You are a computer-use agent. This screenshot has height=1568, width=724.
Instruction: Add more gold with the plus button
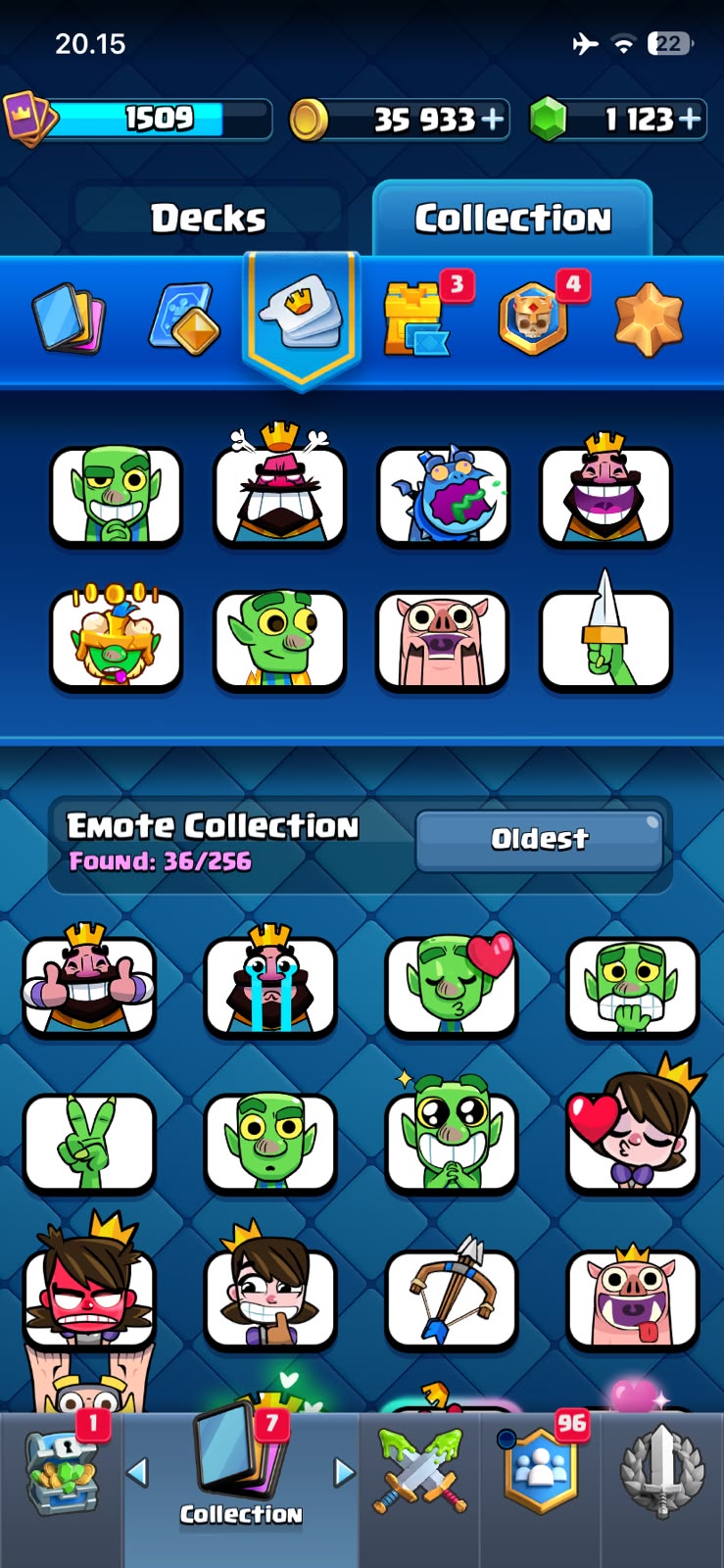click(493, 120)
